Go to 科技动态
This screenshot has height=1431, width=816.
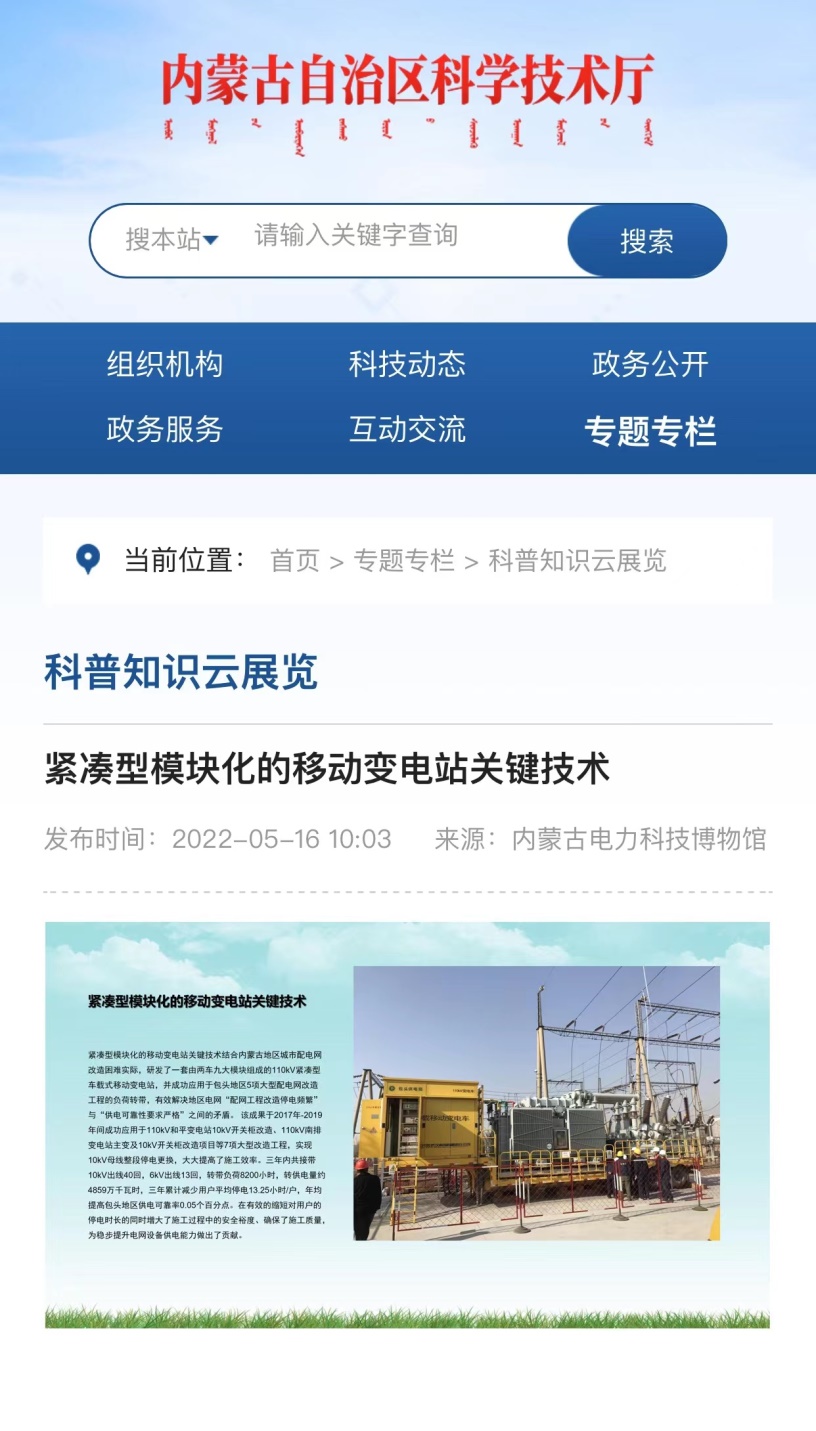pyautogui.click(x=407, y=364)
